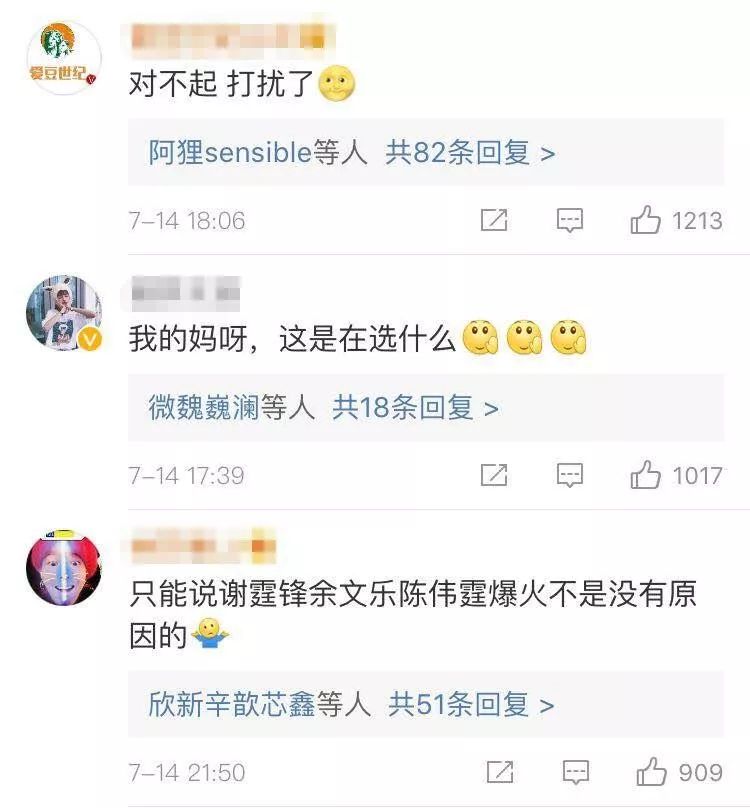
Task: Like the comment about 谢霆锋余文乐陈伟霆
Action: point(652,772)
